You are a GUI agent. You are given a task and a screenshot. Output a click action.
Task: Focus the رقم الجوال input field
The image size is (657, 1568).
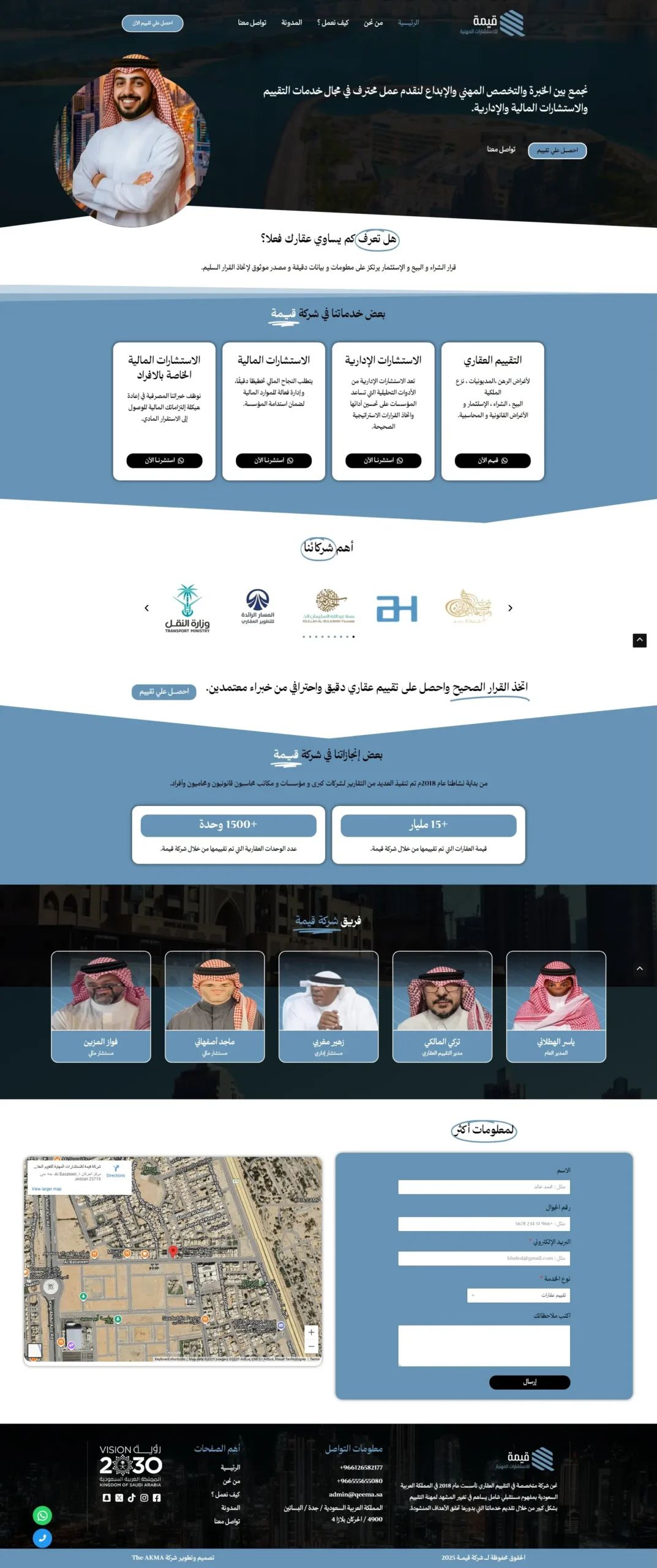[484, 1224]
